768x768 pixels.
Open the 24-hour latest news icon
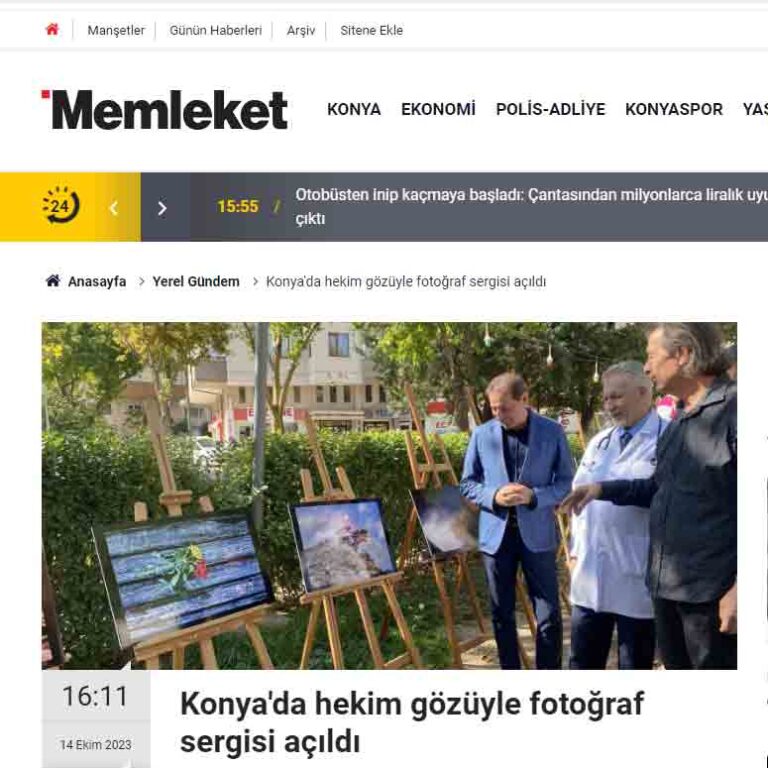pyautogui.click(x=61, y=207)
